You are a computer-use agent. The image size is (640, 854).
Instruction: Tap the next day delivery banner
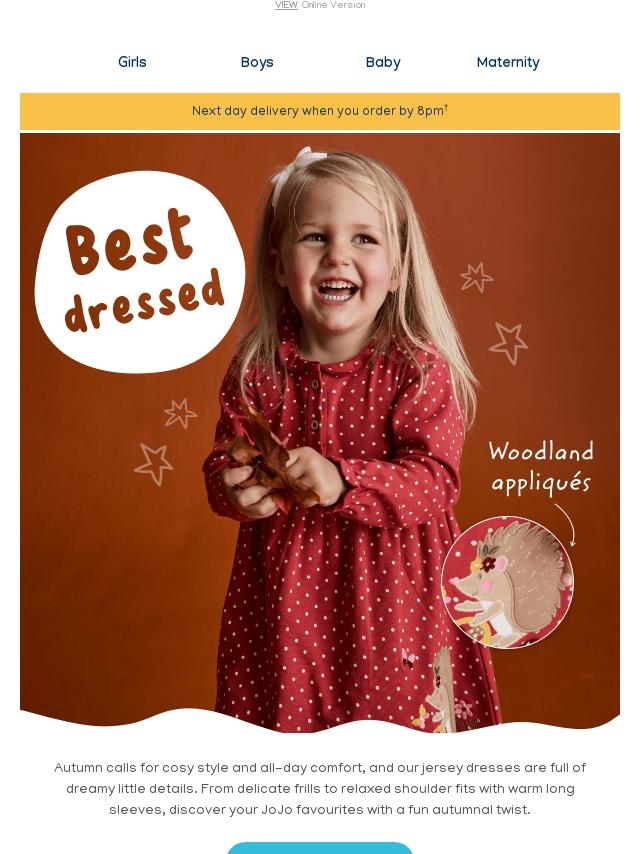[x=320, y=111]
